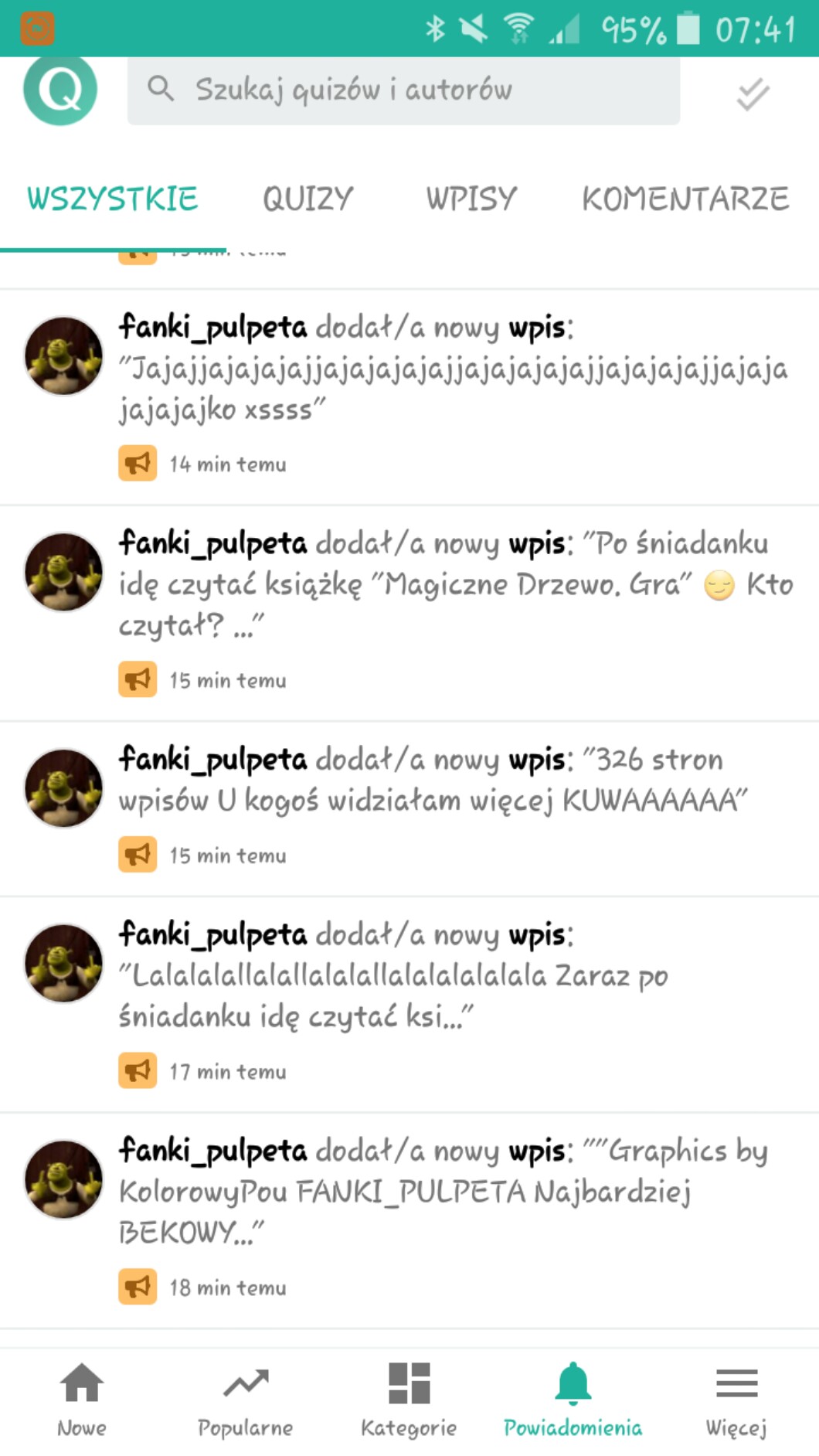
Task: Switch to the KOMENTARZE tab
Action: (x=685, y=199)
